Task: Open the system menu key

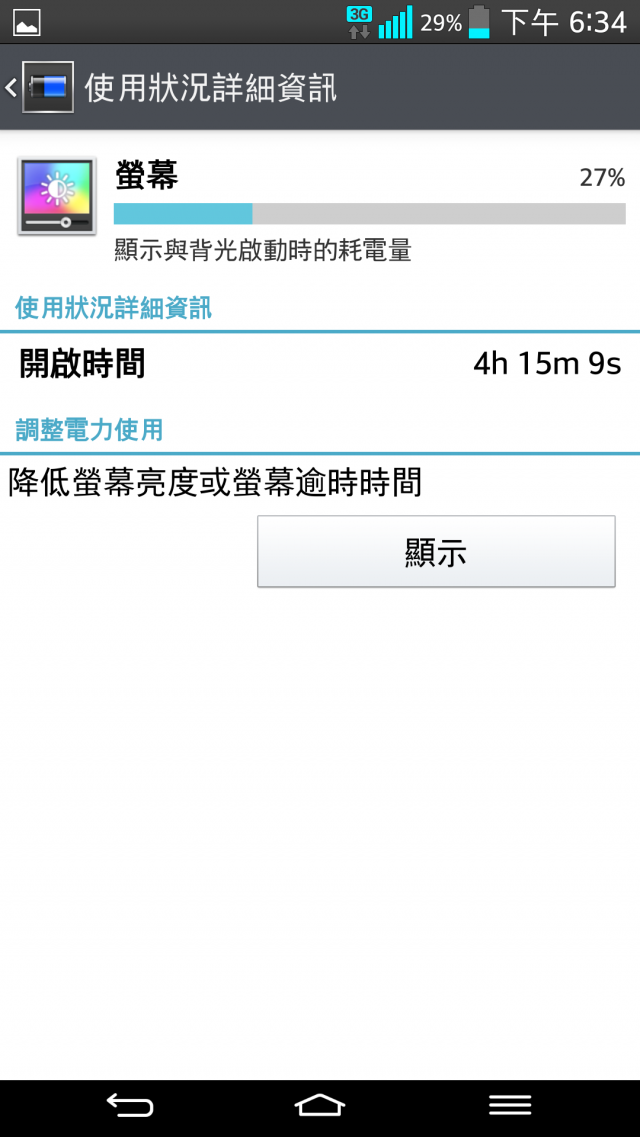Action: [509, 1104]
